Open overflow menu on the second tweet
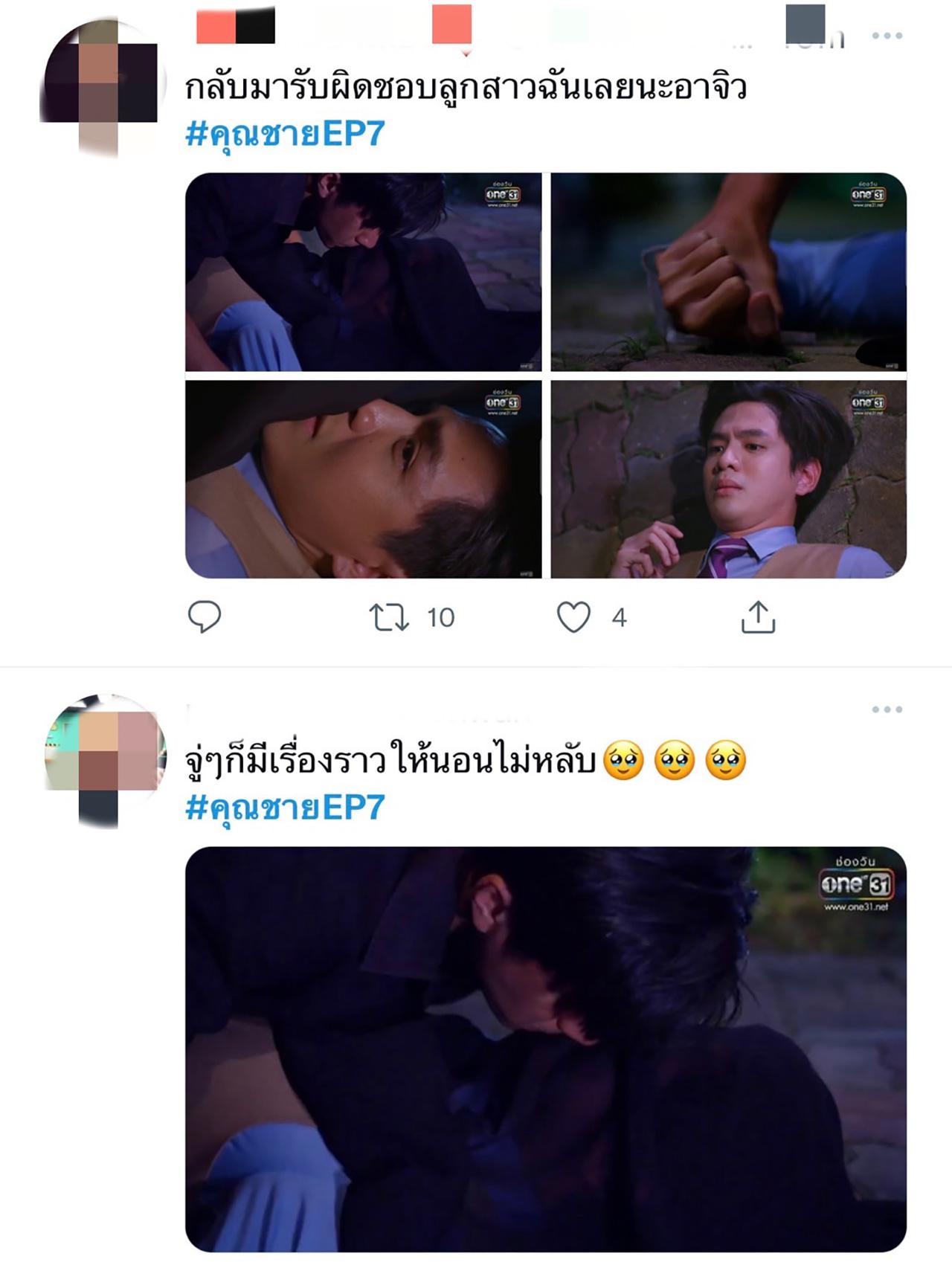This screenshot has width=952, height=1262. (887, 709)
